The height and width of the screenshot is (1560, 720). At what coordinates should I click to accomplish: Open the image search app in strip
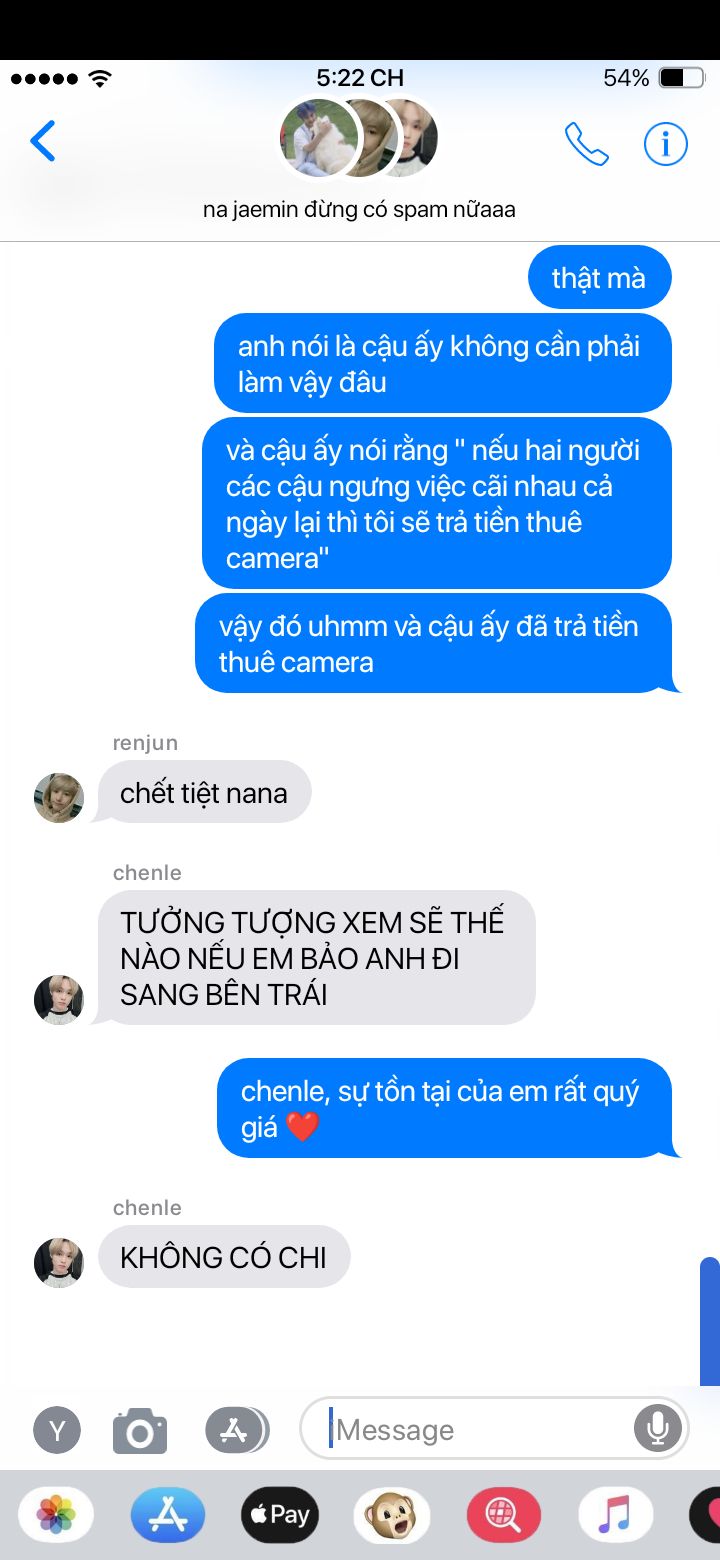pos(503,1515)
